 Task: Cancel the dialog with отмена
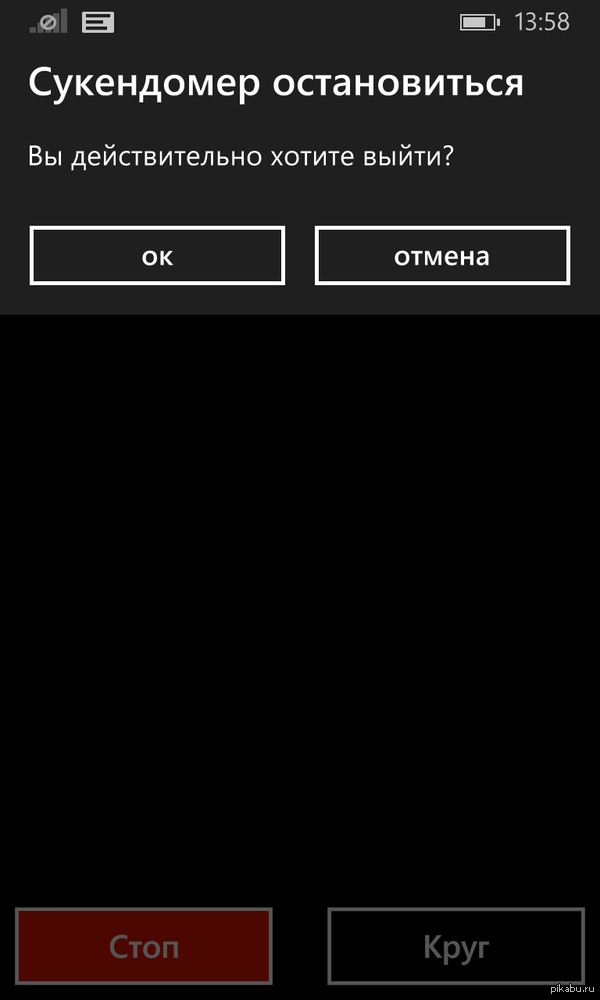point(442,256)
